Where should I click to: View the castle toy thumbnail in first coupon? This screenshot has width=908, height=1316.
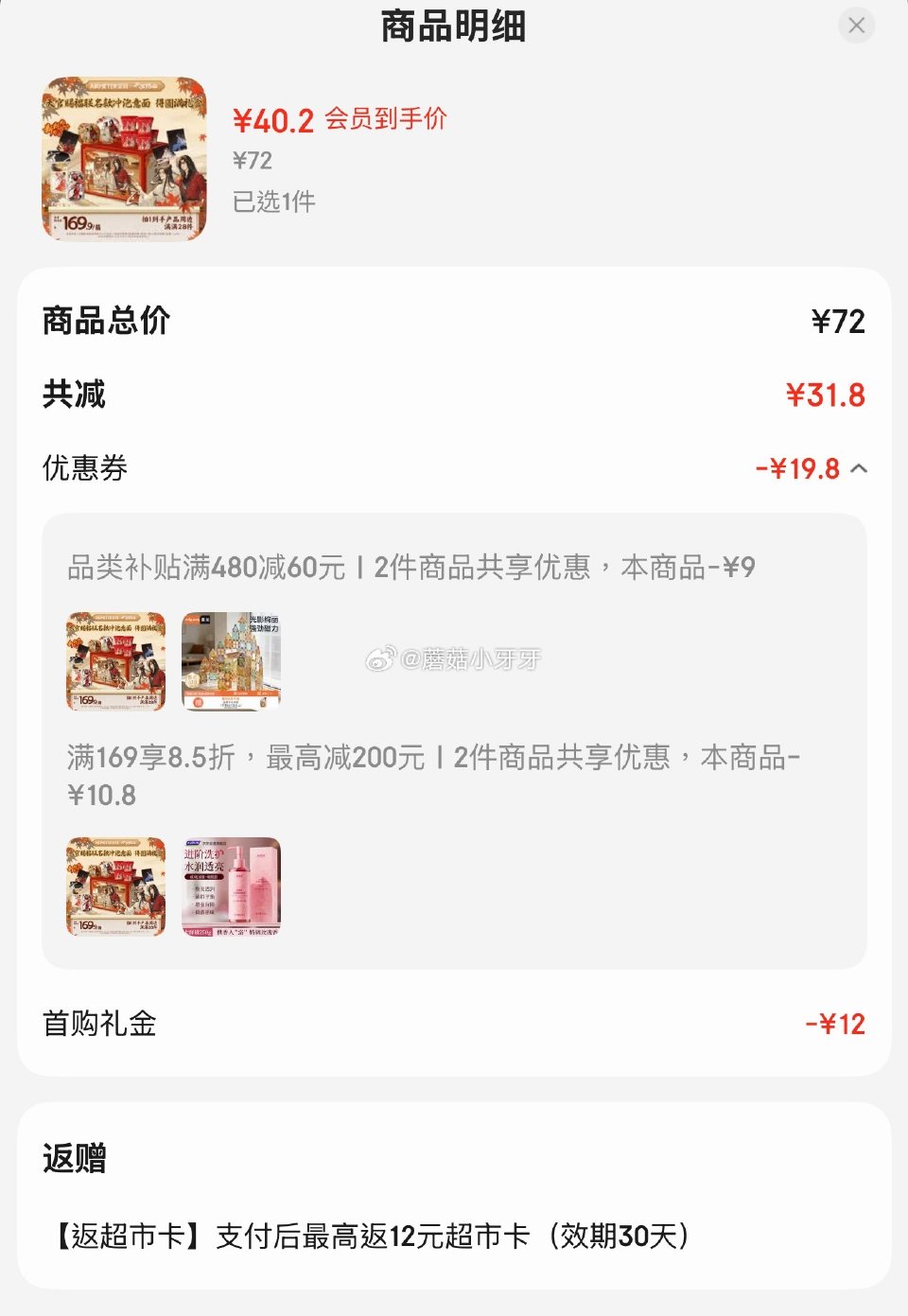pyautogui.click(x=231, y=661)
